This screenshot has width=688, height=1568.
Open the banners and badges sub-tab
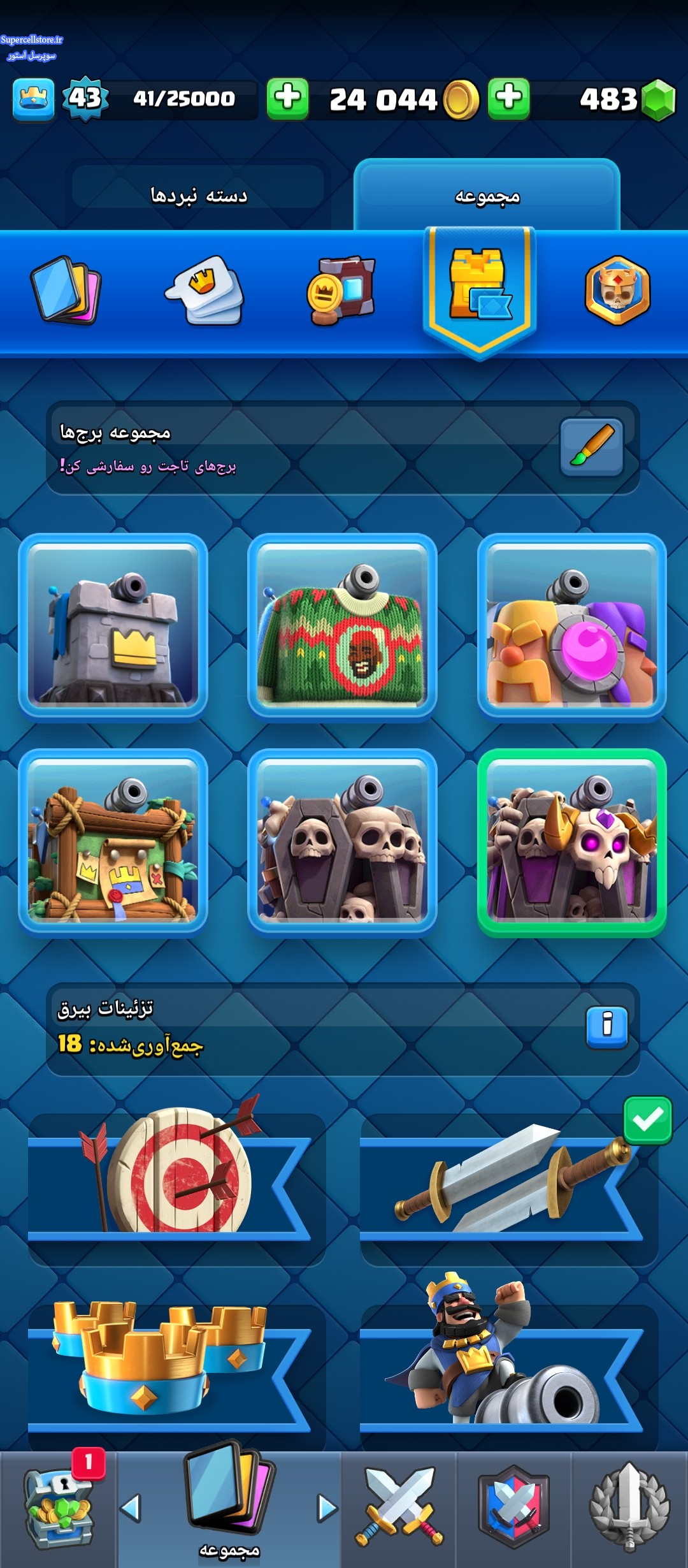click(342, 290)
